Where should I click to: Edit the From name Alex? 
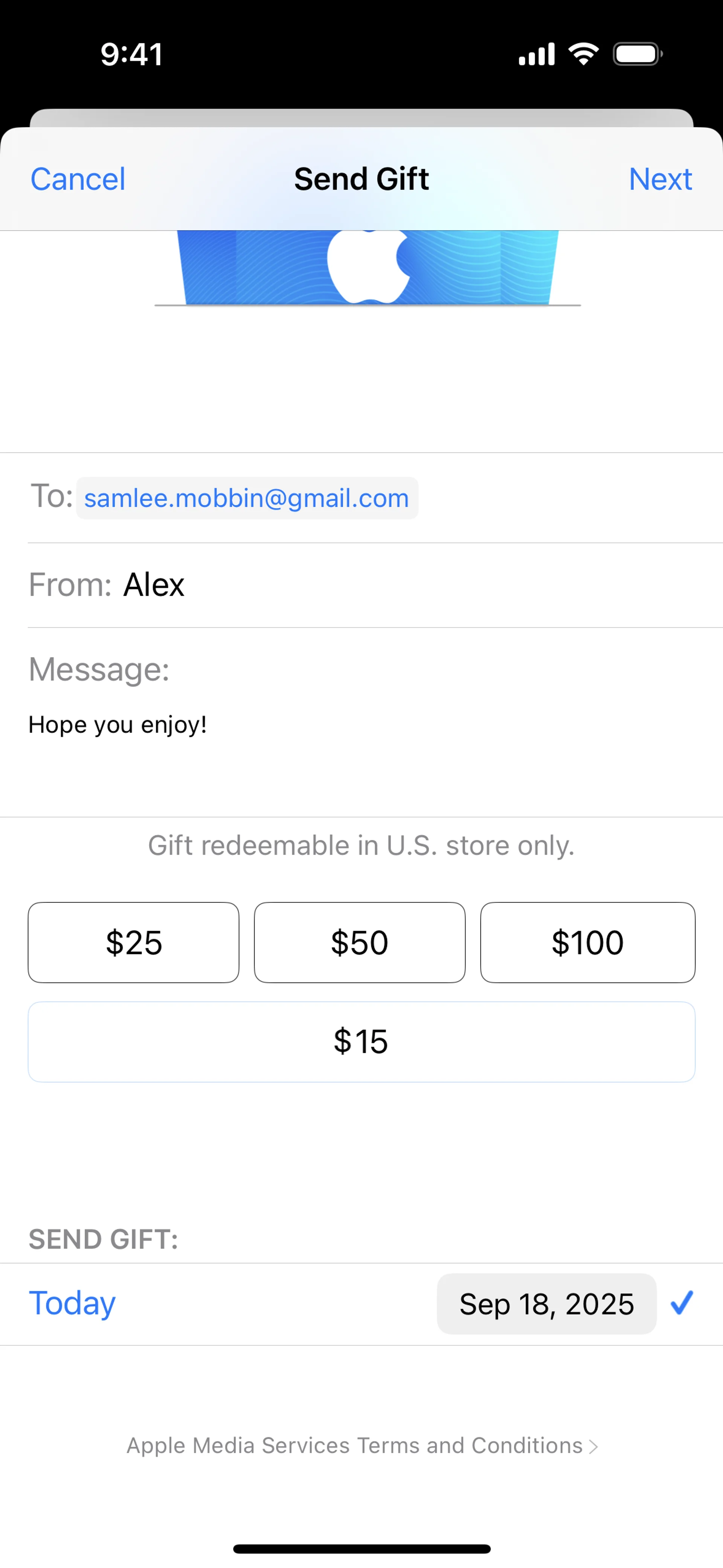[x=153, y=585]
